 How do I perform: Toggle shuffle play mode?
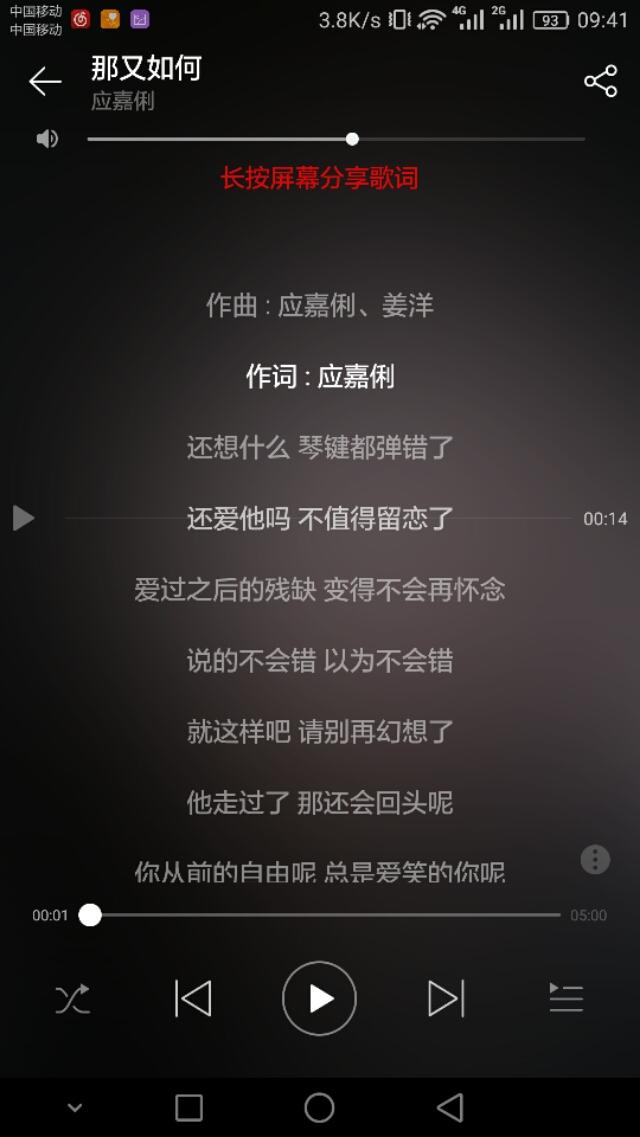pos(72,998)
